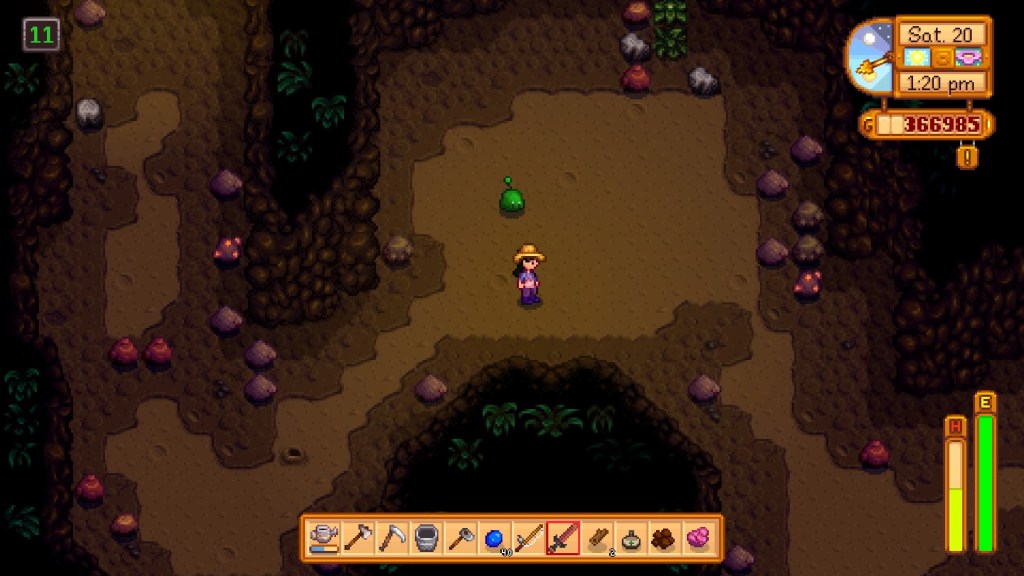This screenshot has height=576, width=1024.
Task: Select the watering can in the toolbar
Action: click(x=324, y=538)
